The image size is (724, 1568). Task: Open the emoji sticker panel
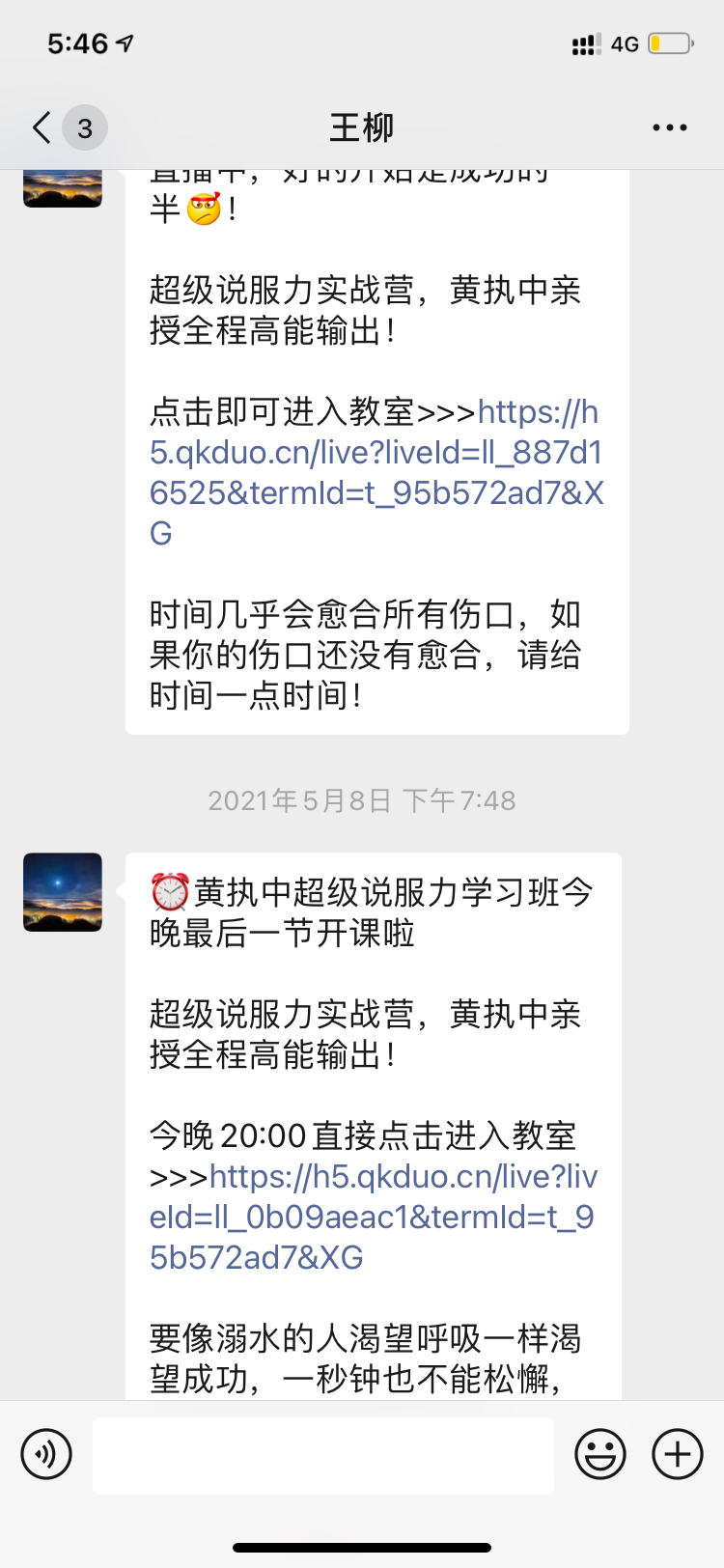[x=600, y=1453]
